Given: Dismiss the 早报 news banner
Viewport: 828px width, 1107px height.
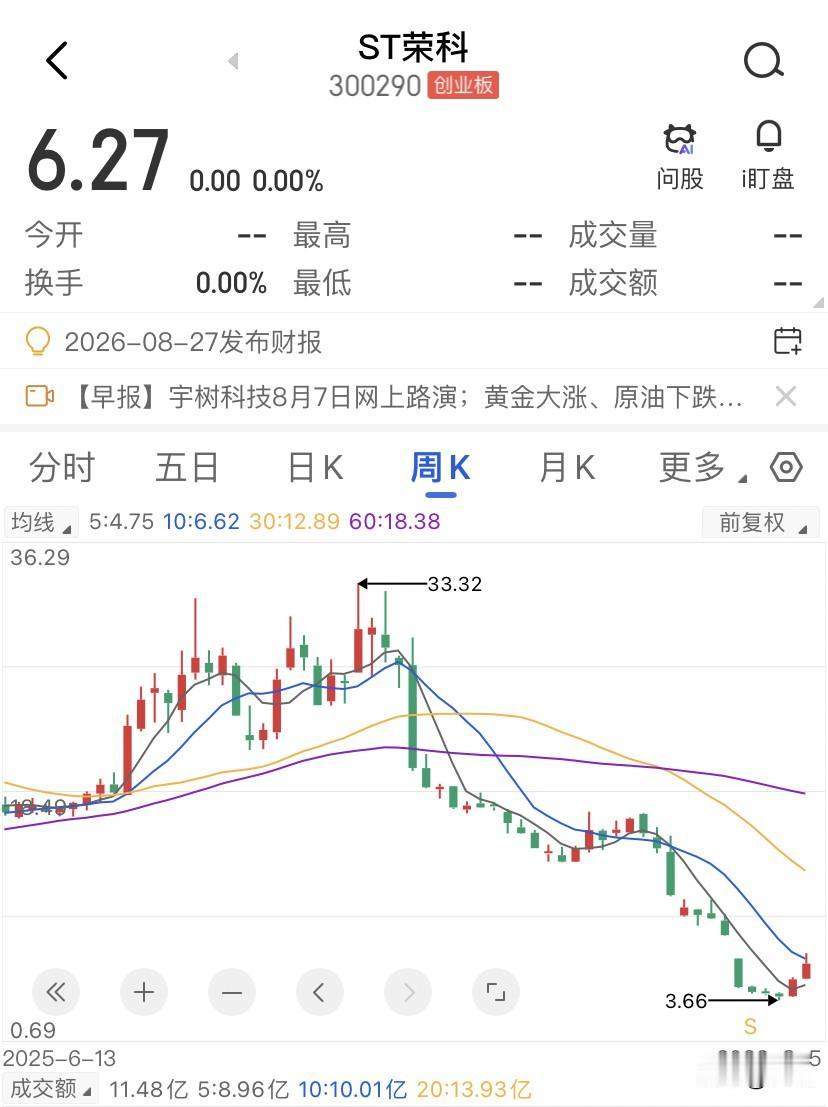Looking at the screenshot, I should point(786,396).
